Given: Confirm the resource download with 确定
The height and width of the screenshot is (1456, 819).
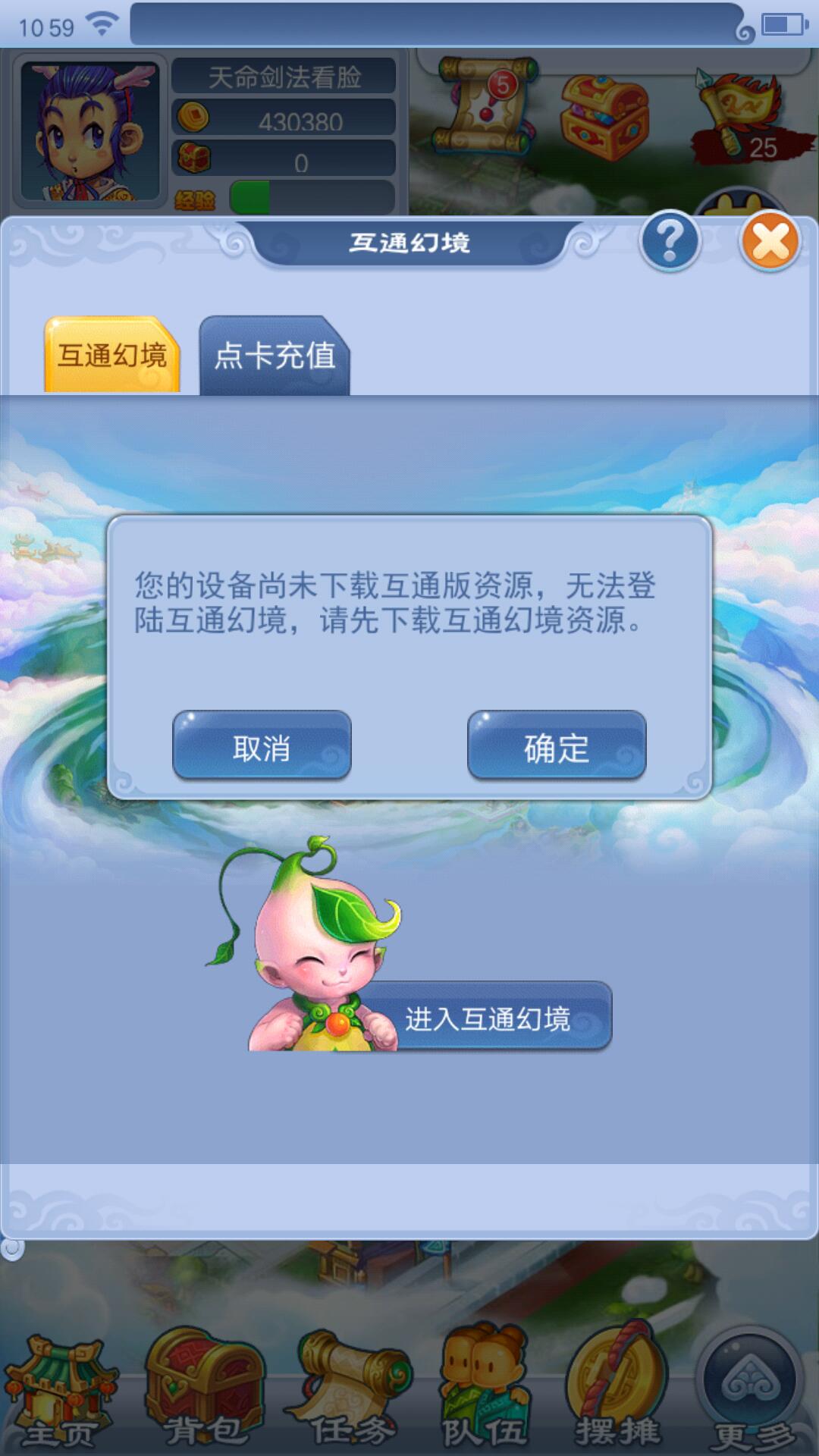Looking at the screenshot, I should (556, 747).
